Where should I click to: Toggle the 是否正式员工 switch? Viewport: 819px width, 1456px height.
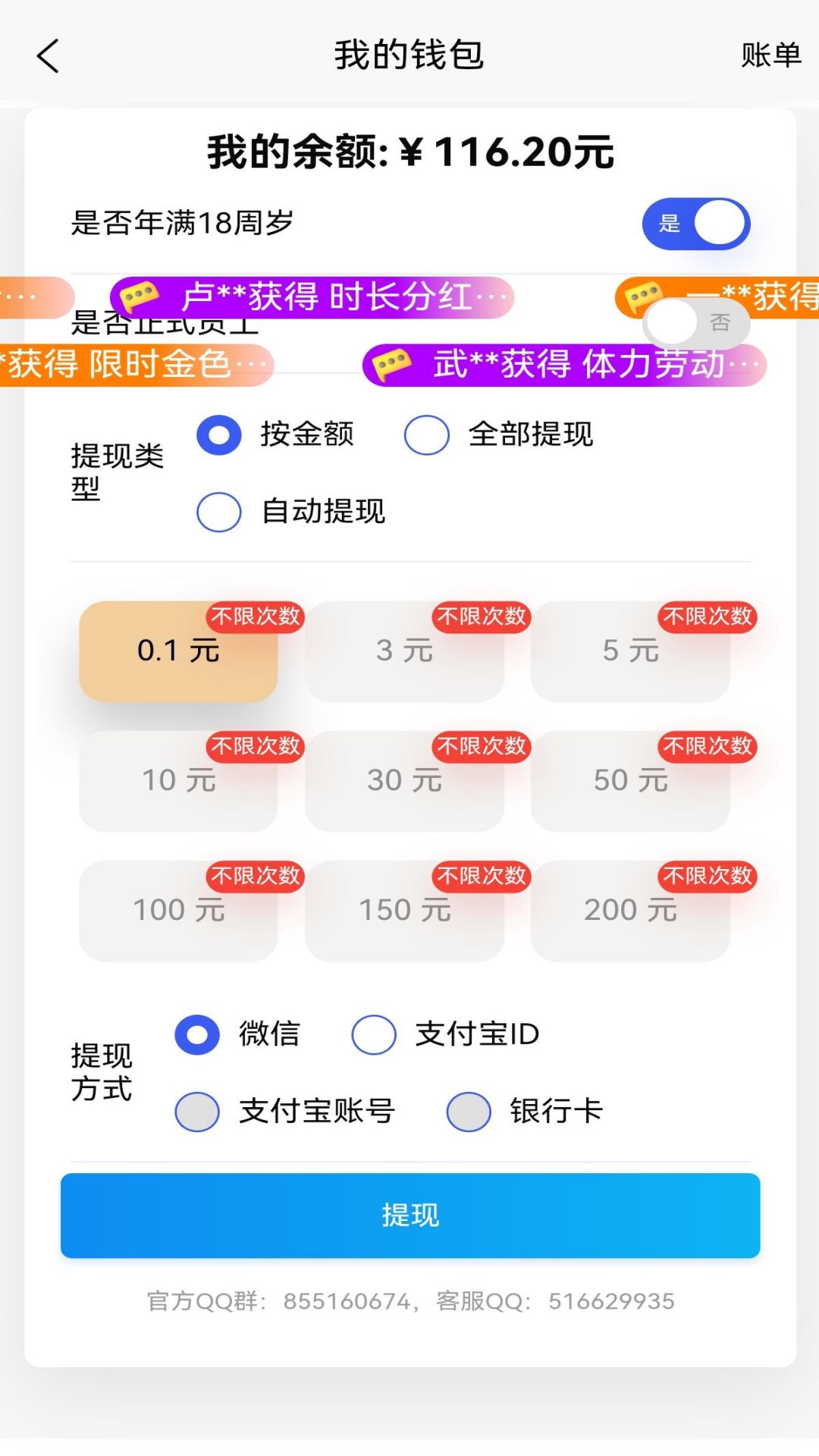point(695,324)
